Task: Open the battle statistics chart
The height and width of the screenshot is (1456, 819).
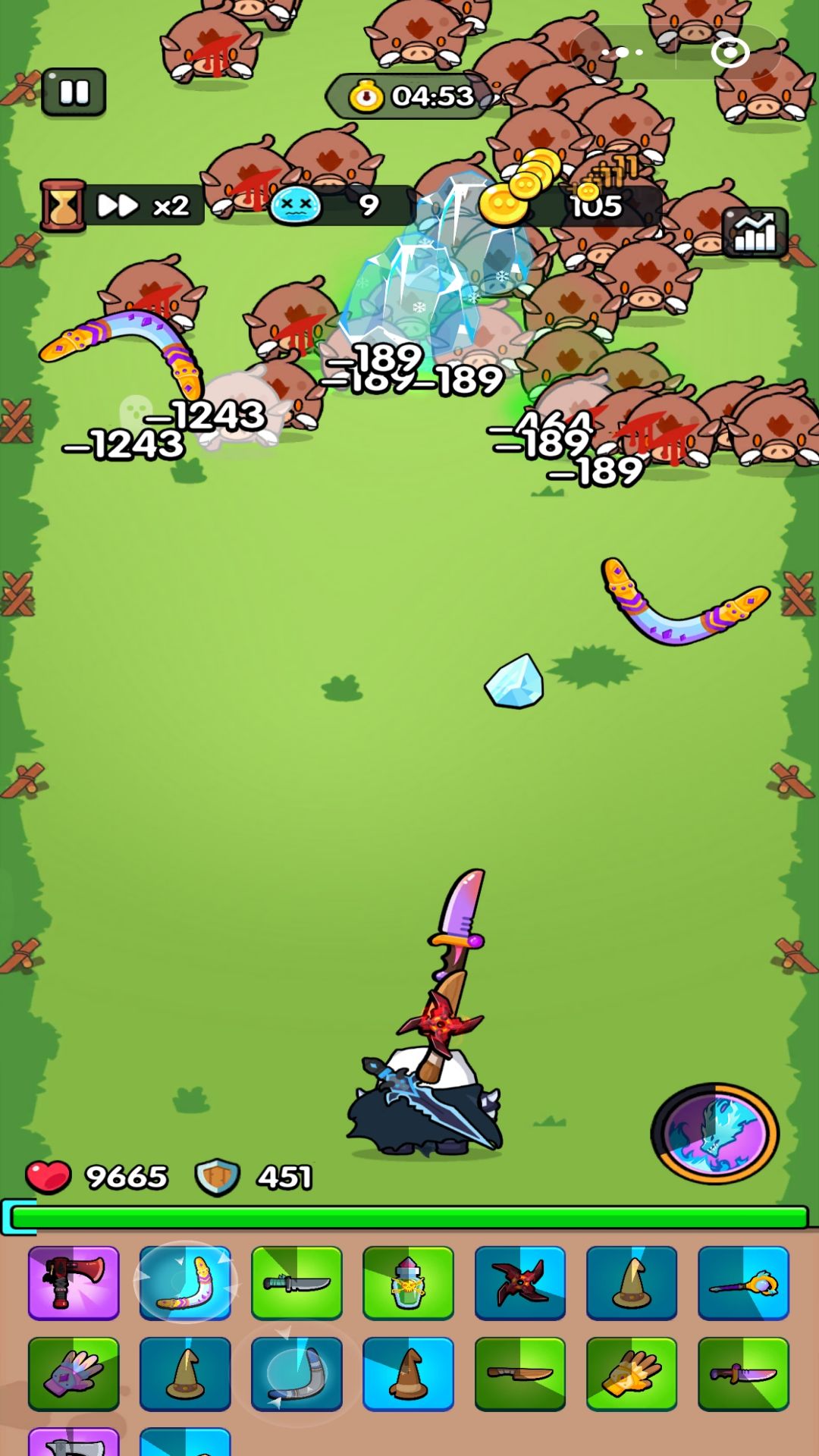Action: point(755,232)
